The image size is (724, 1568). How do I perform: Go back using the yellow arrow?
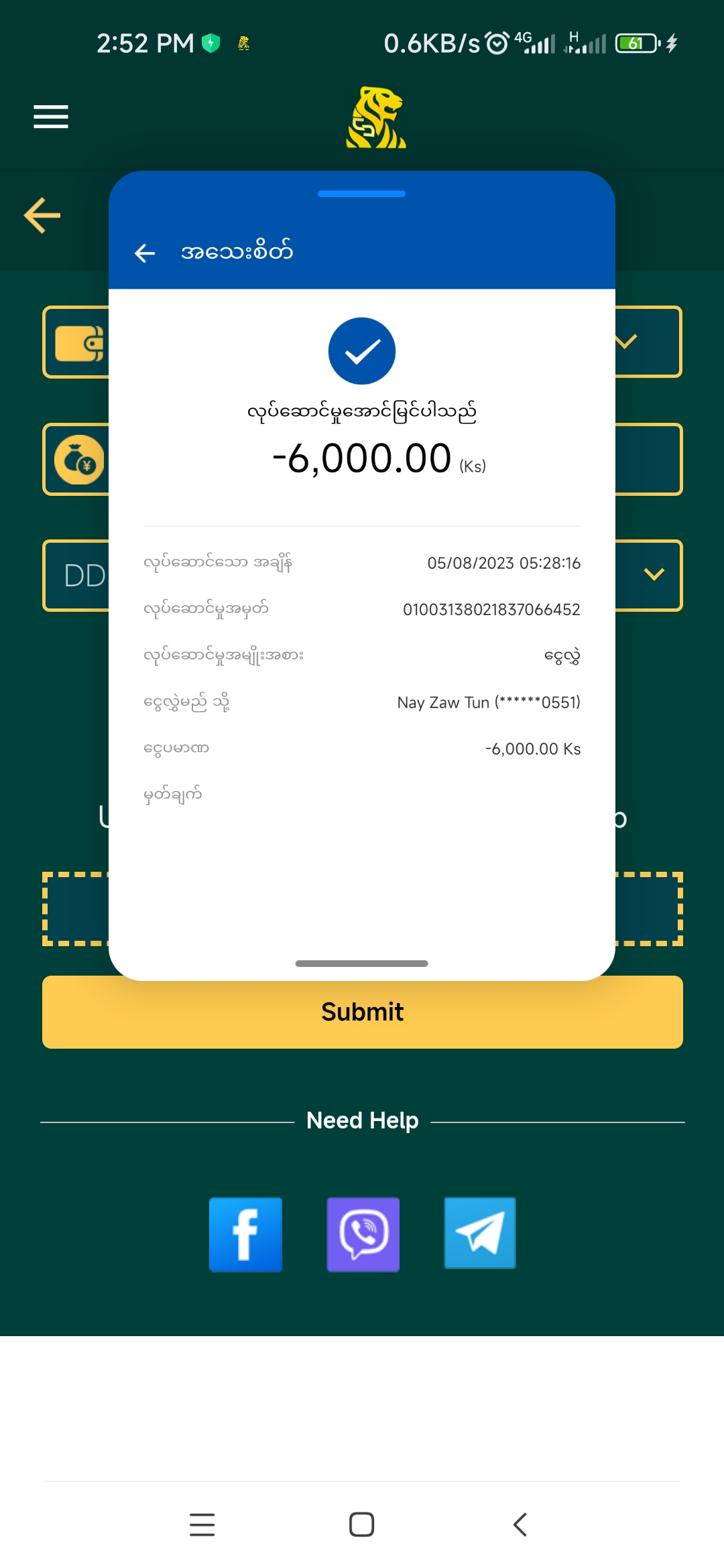(42, 216)
